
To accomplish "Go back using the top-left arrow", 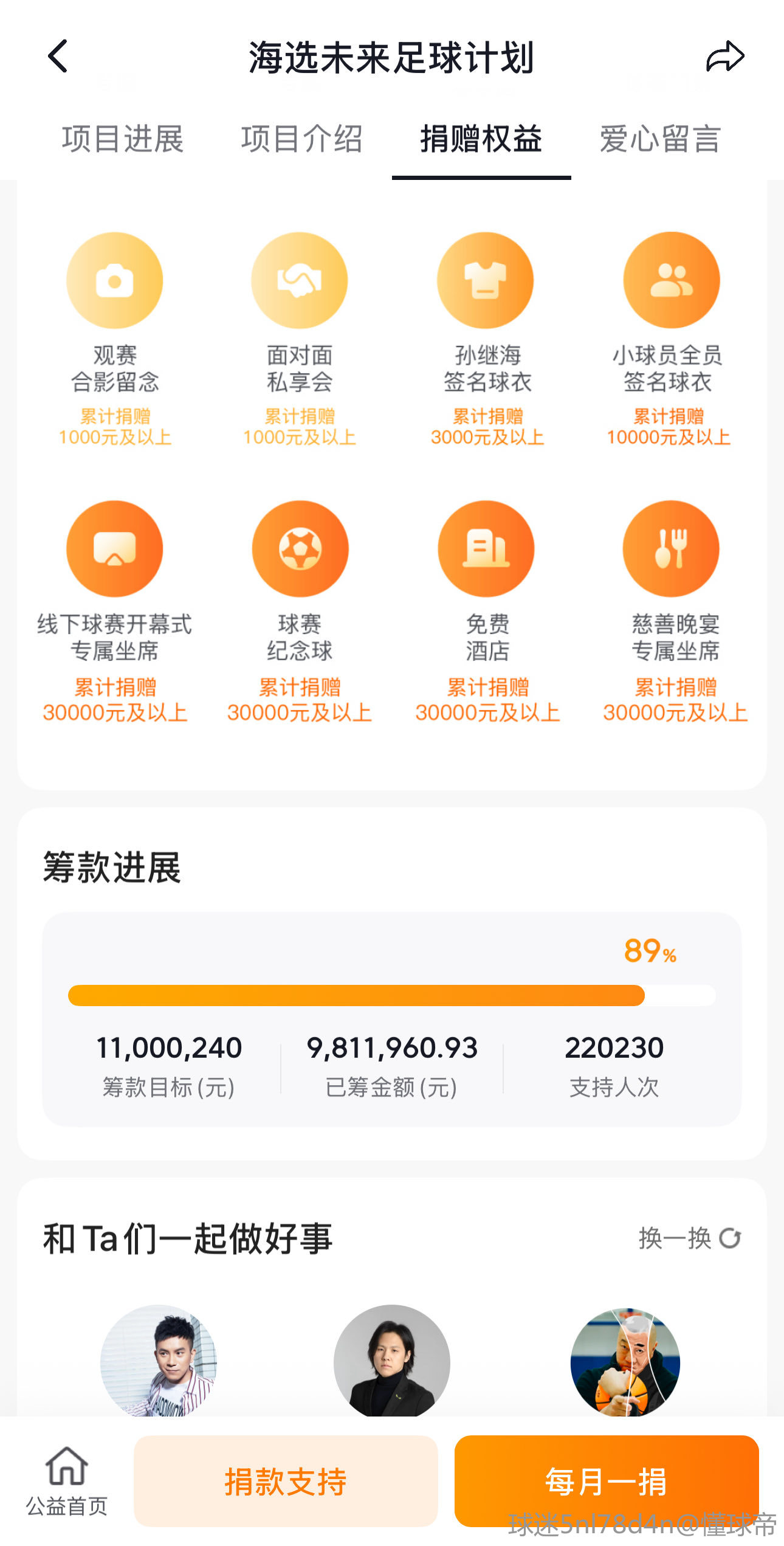I will point(58,57).
